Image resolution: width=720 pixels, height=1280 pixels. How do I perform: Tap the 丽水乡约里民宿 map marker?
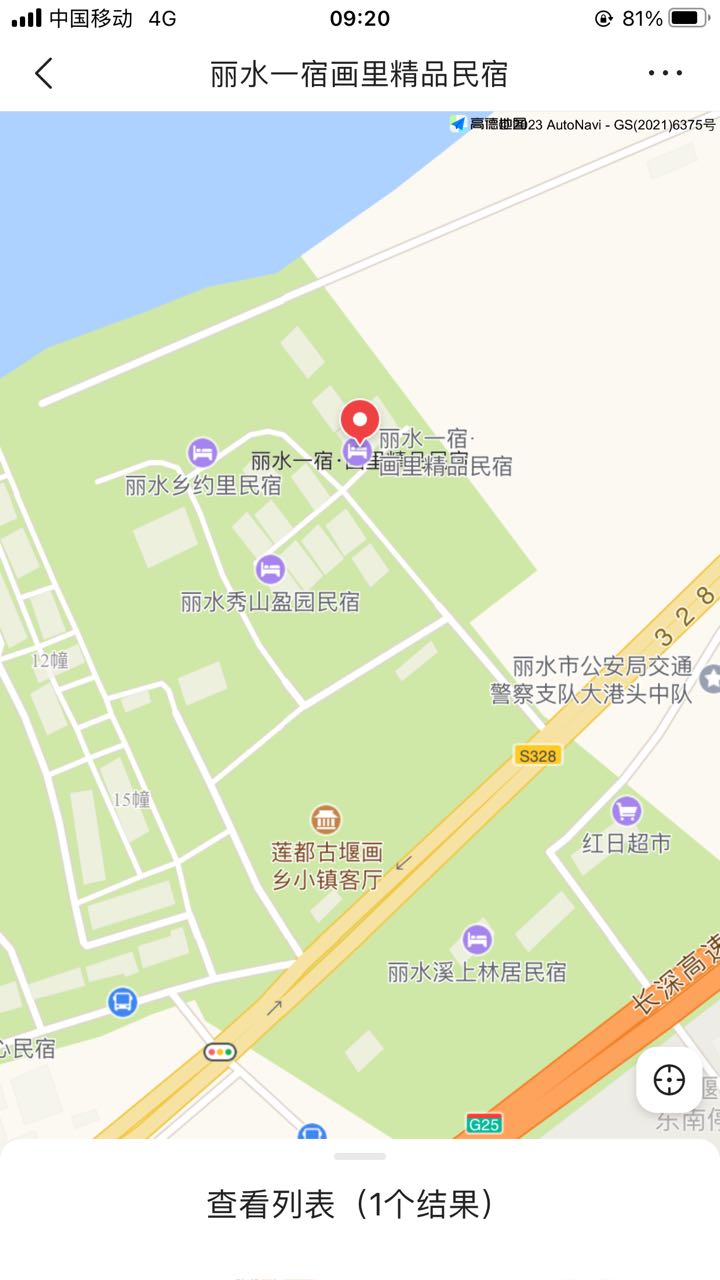pyautogui.click(x=203, y=453)
